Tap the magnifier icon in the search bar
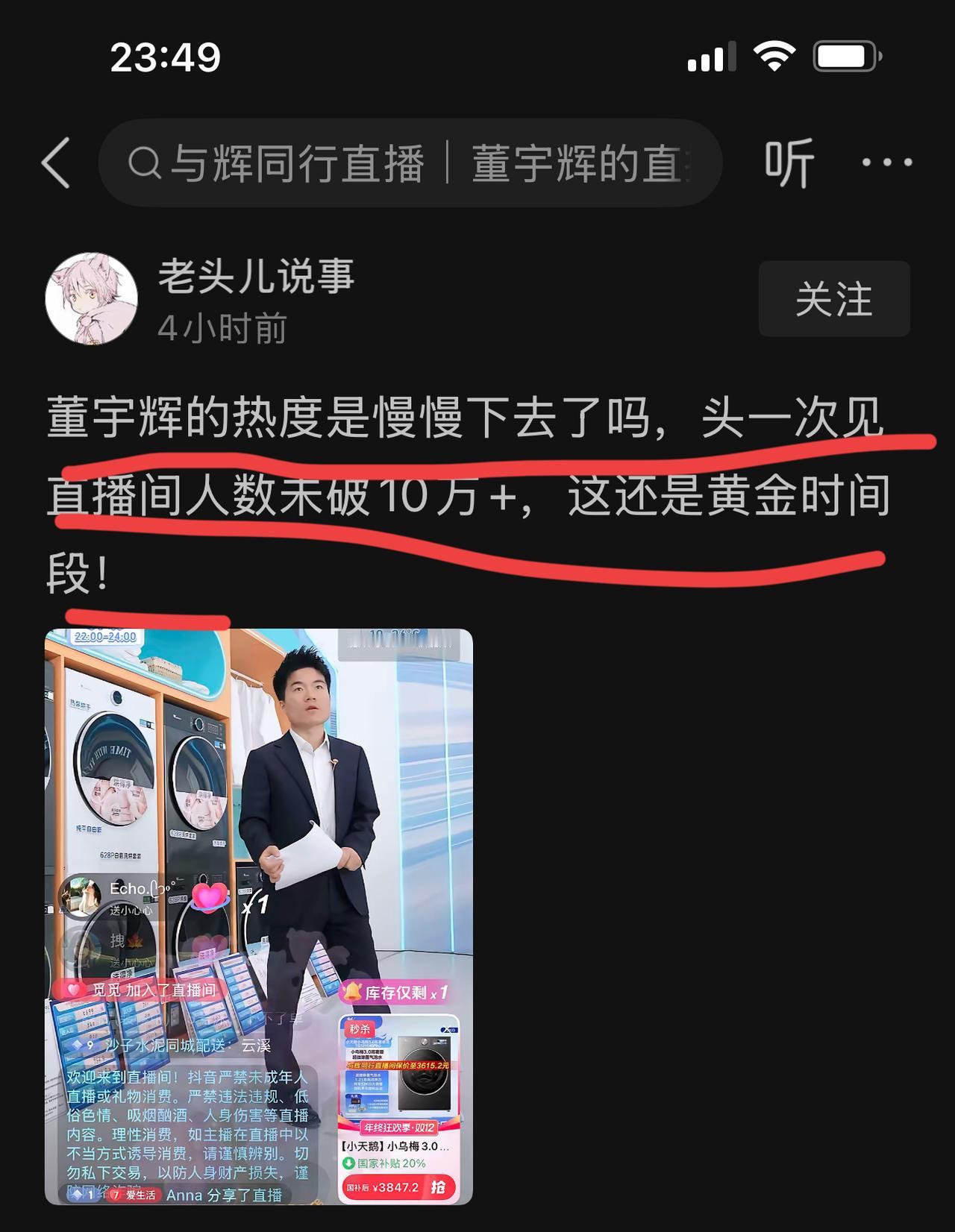Image resolution: width=955 pixels, height=1232 pixels. pos(147,163)
